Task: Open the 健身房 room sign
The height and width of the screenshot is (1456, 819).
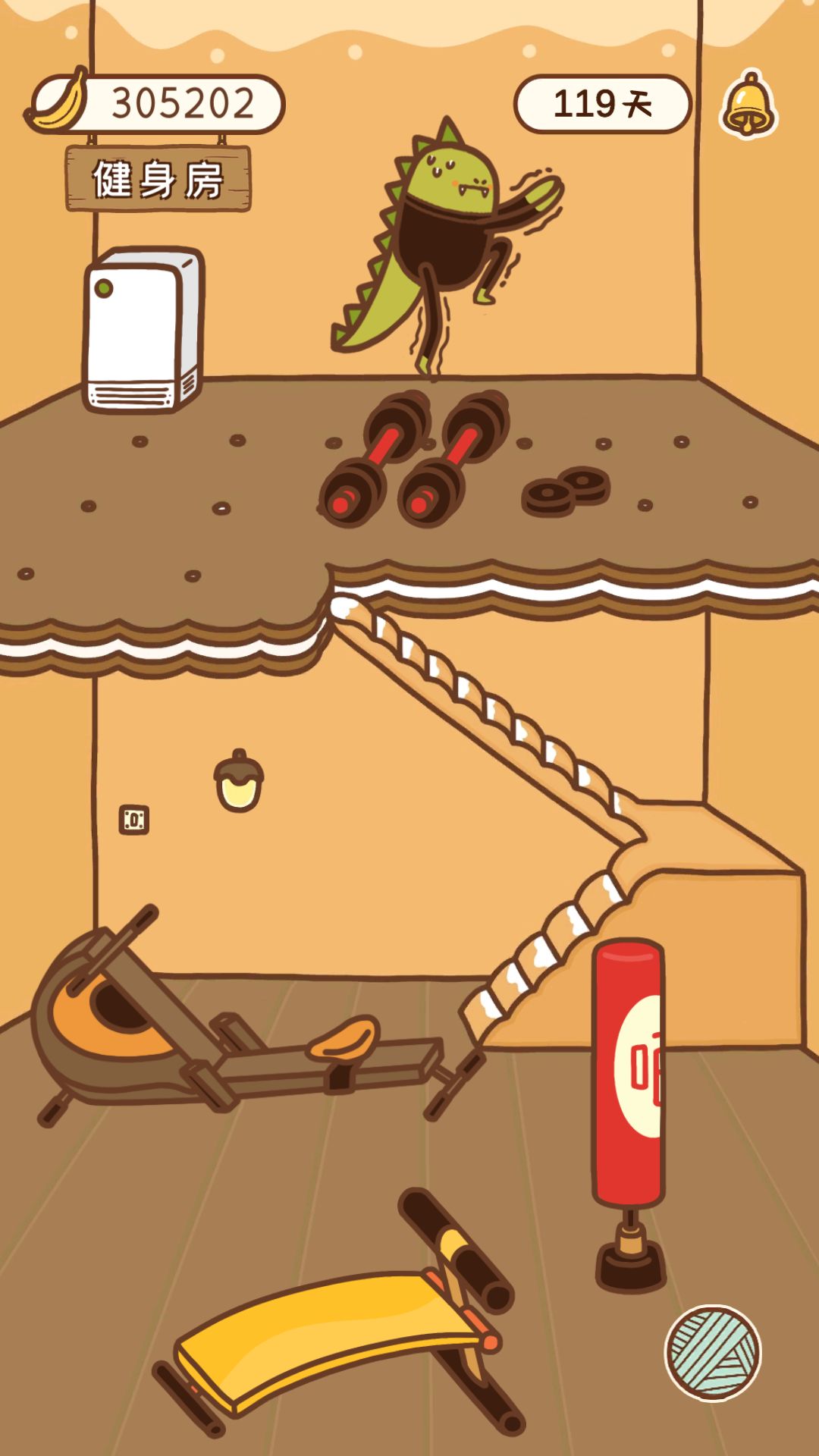Action: (x=158, y=179)
